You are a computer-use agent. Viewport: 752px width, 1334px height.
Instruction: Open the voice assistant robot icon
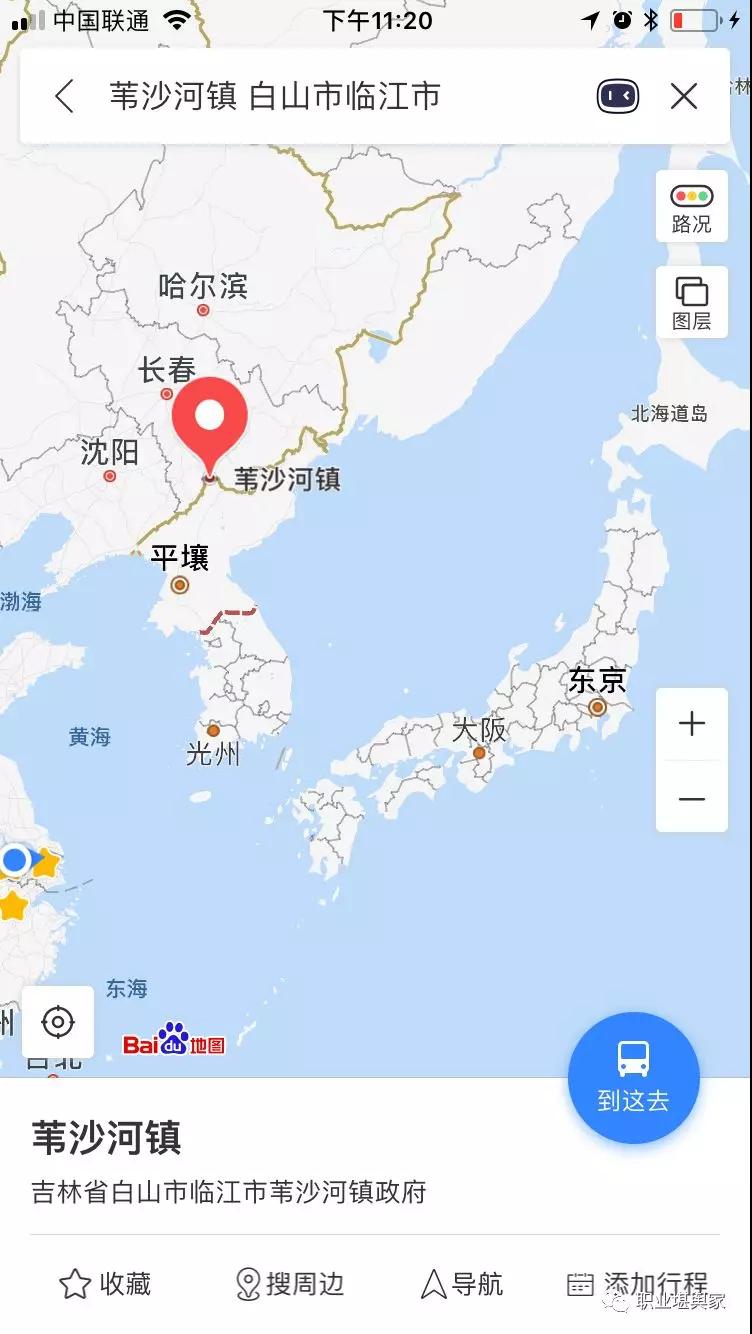tap(617, 97)
